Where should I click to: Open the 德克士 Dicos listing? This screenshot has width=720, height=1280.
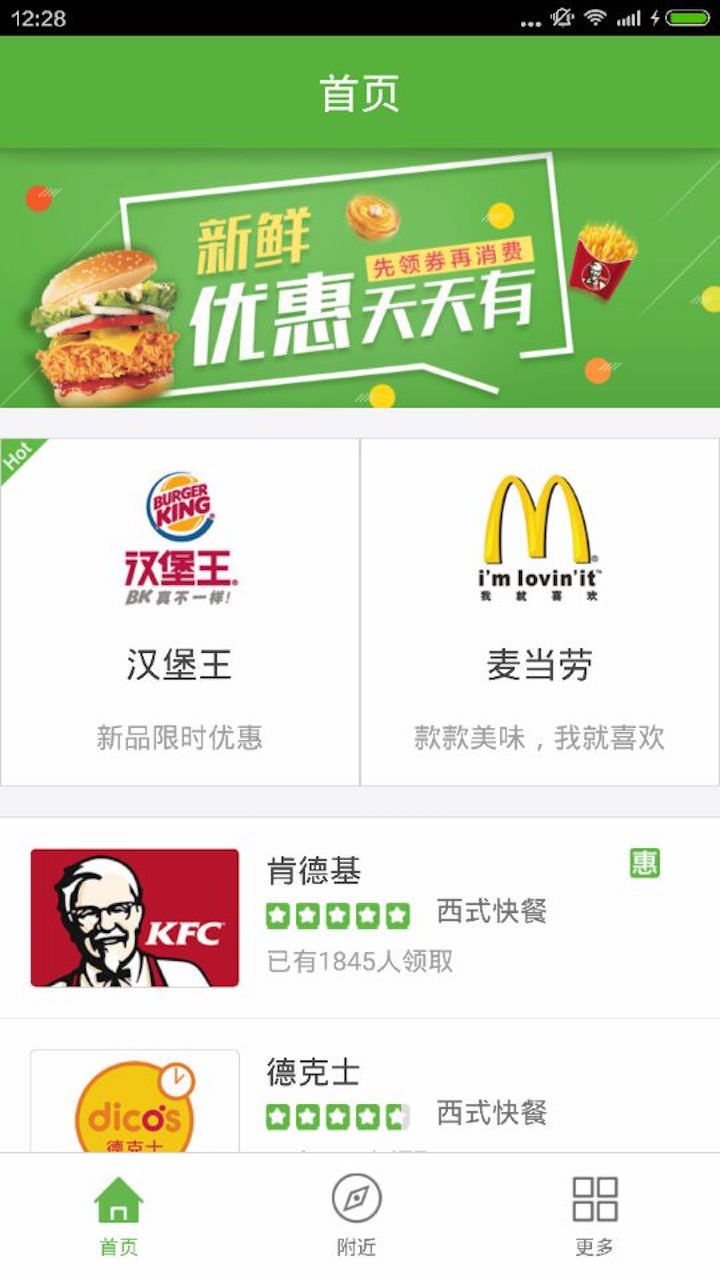[360, 1095]
